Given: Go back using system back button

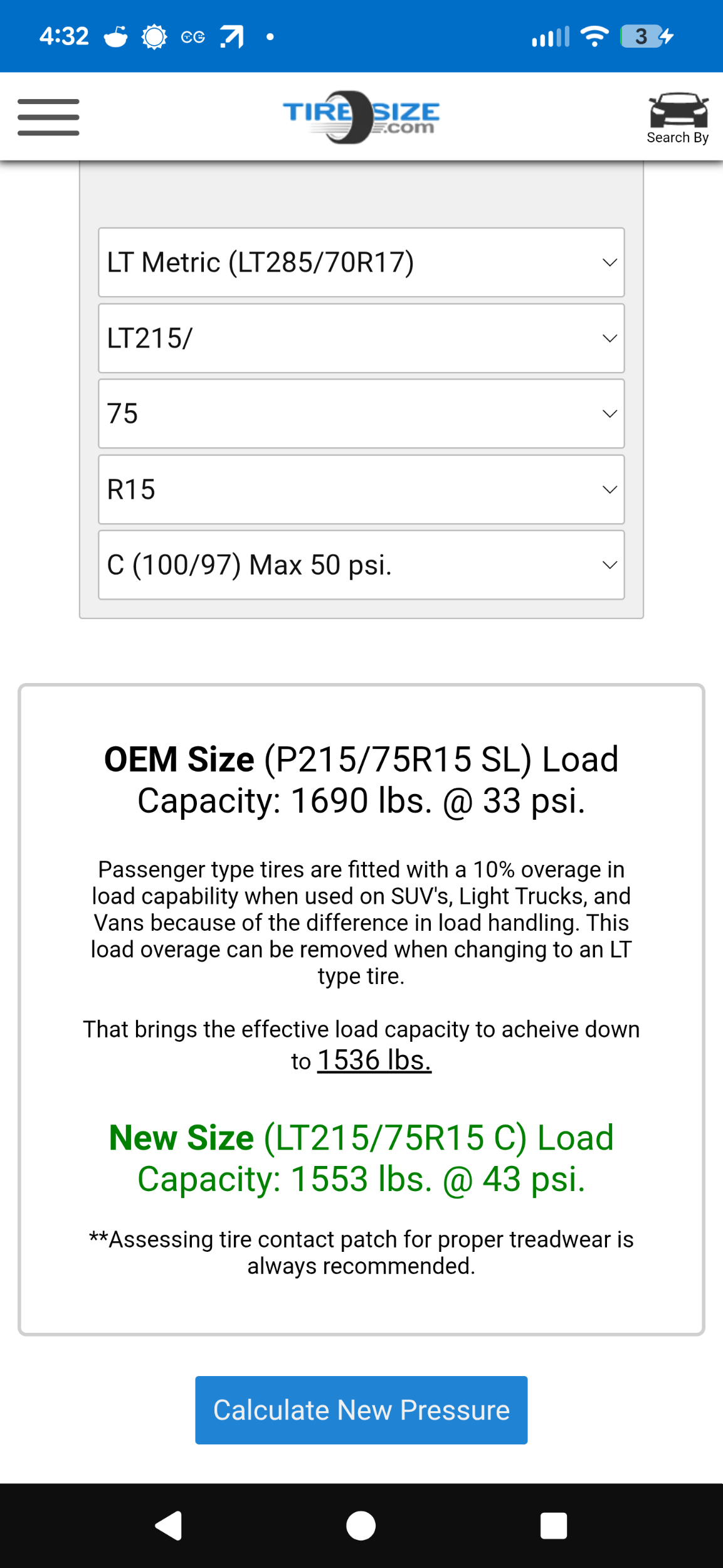Looking at the screenshot, I should click(169, 1525).
